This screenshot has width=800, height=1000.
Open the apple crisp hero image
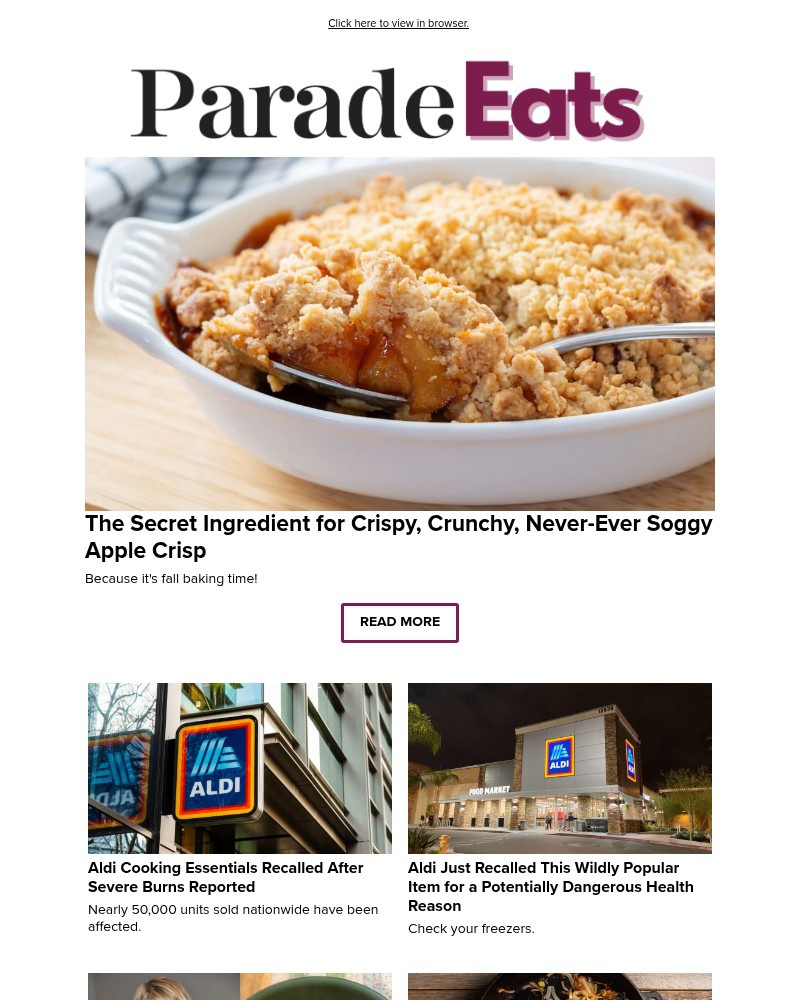pyautogui.click(x=400, y=334)
